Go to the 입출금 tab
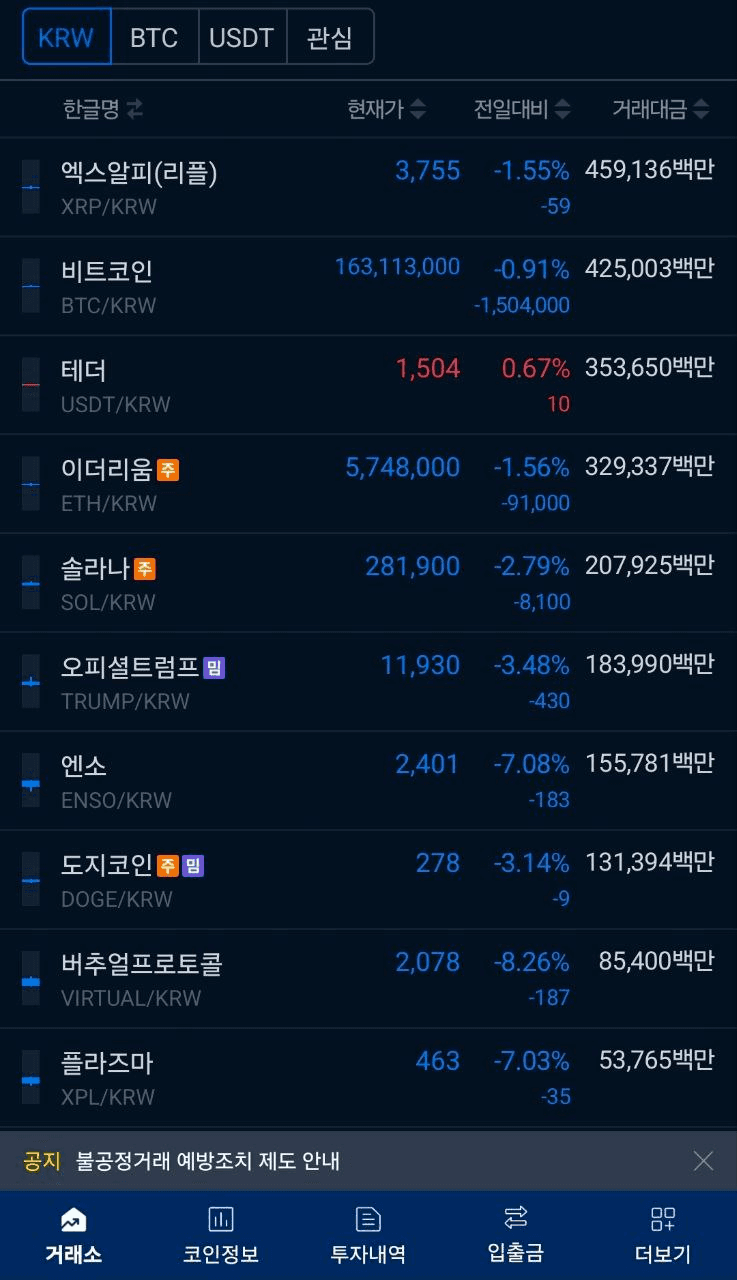Image resolution: width=737 pixels, height=1280 pixels. point(515,1235)
